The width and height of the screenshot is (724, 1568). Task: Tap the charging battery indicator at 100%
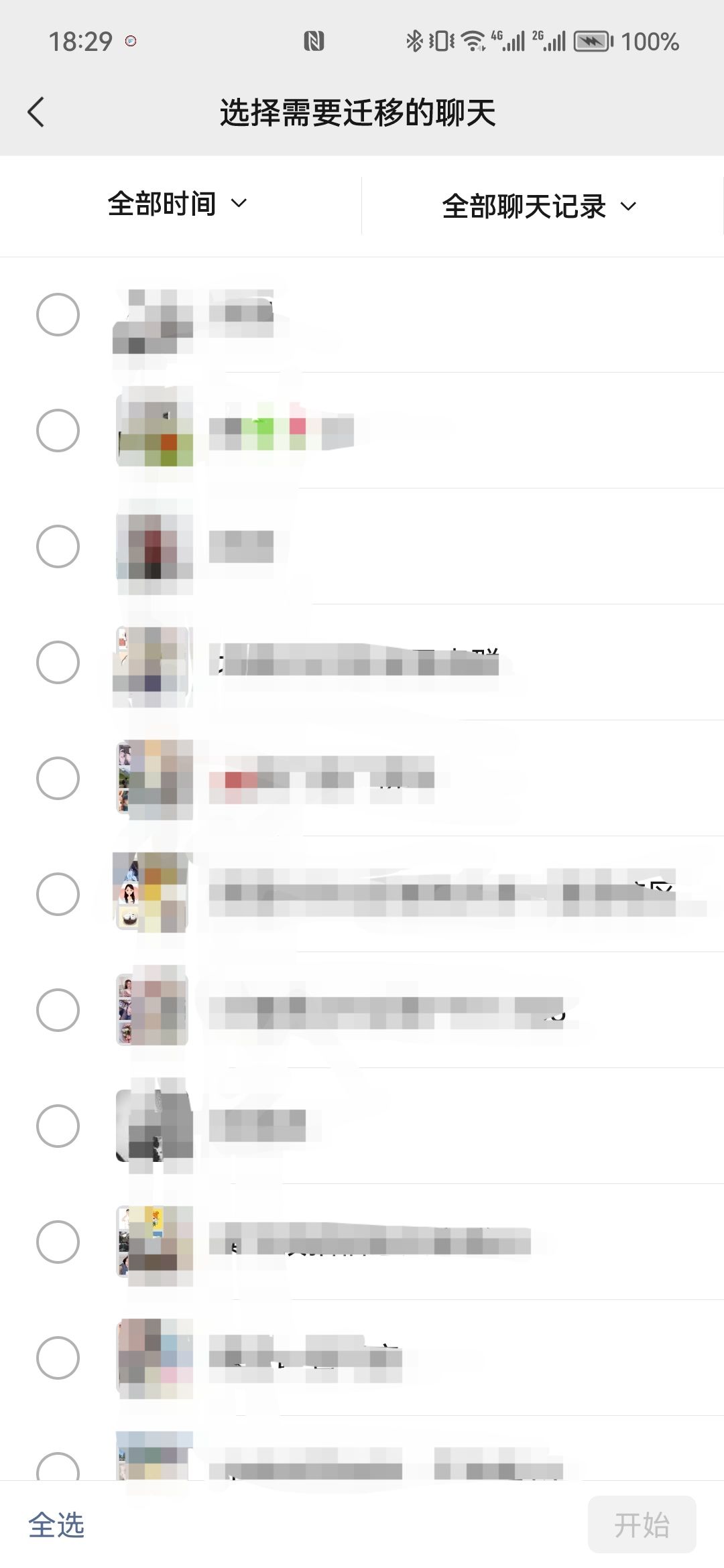[x=593, y=42]
